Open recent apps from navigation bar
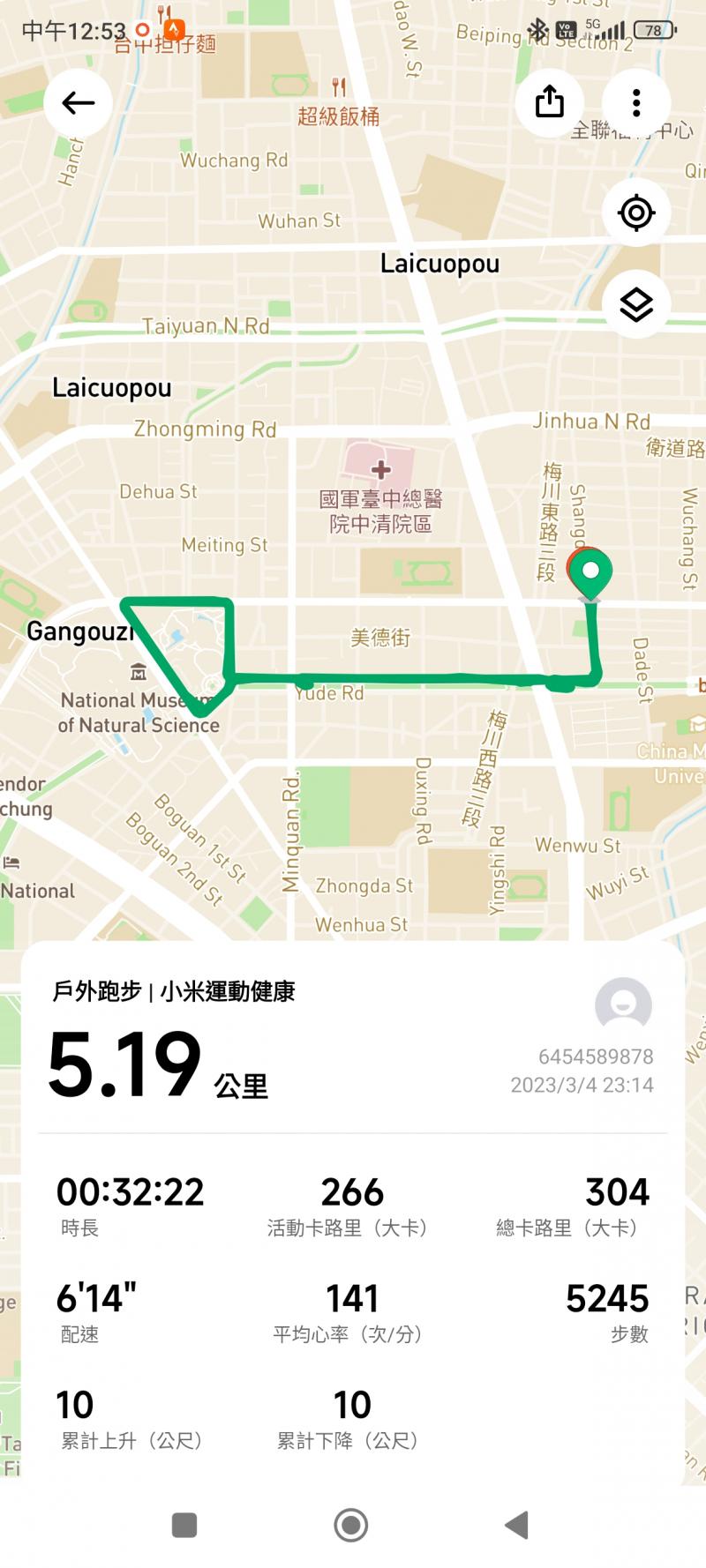706x1568 pixels. 184,1525
